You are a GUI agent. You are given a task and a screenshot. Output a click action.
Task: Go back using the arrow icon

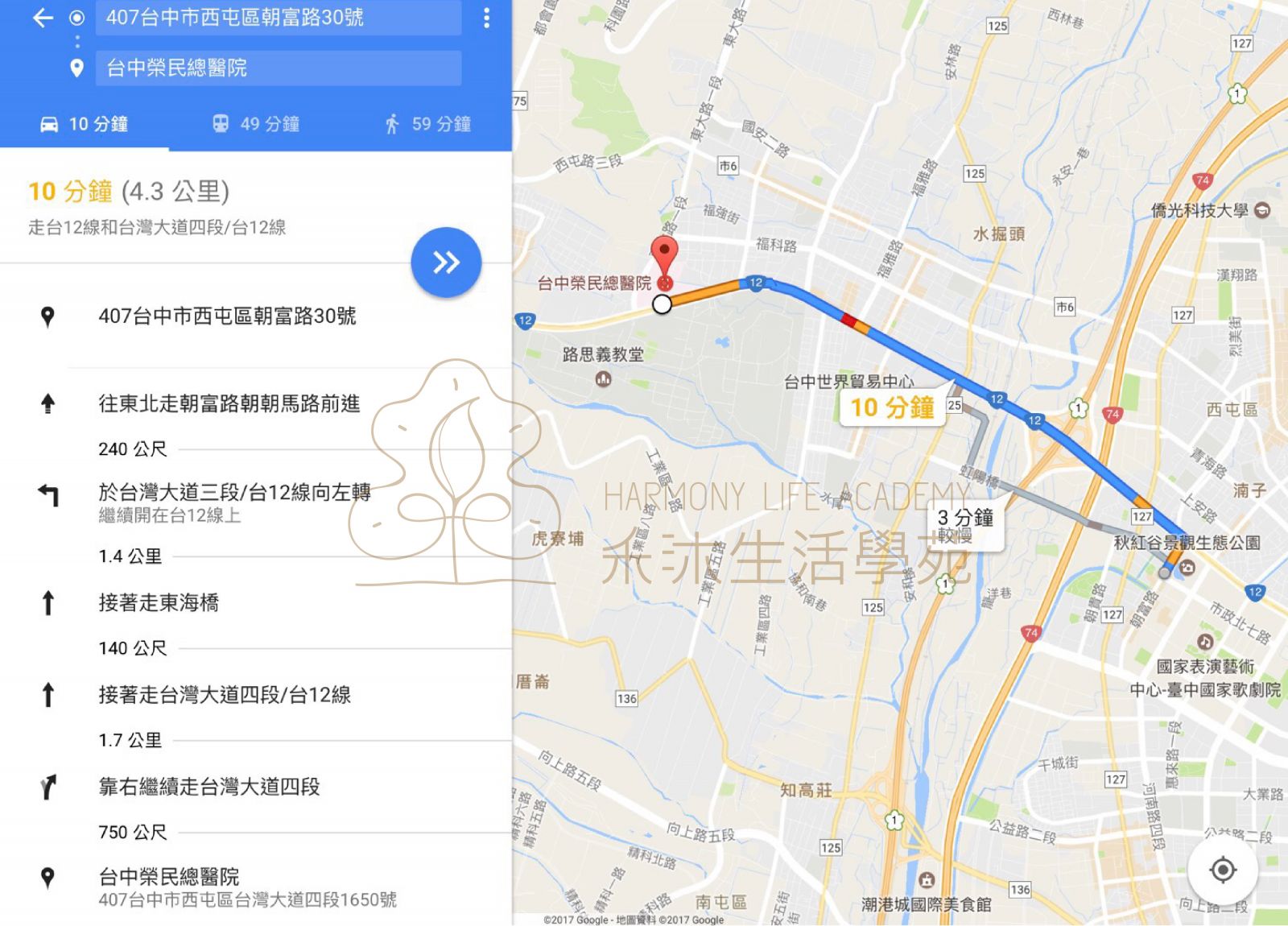coord(42,18)
